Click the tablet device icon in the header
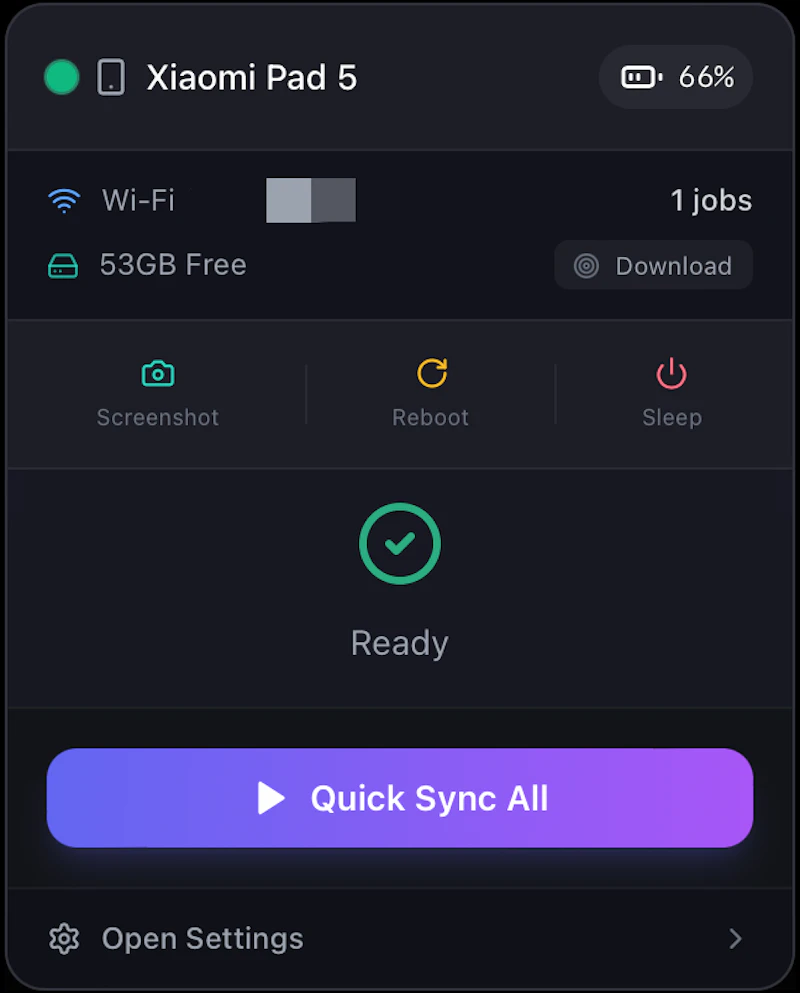Viewport: 800px width, 993px height. point(112,77)
